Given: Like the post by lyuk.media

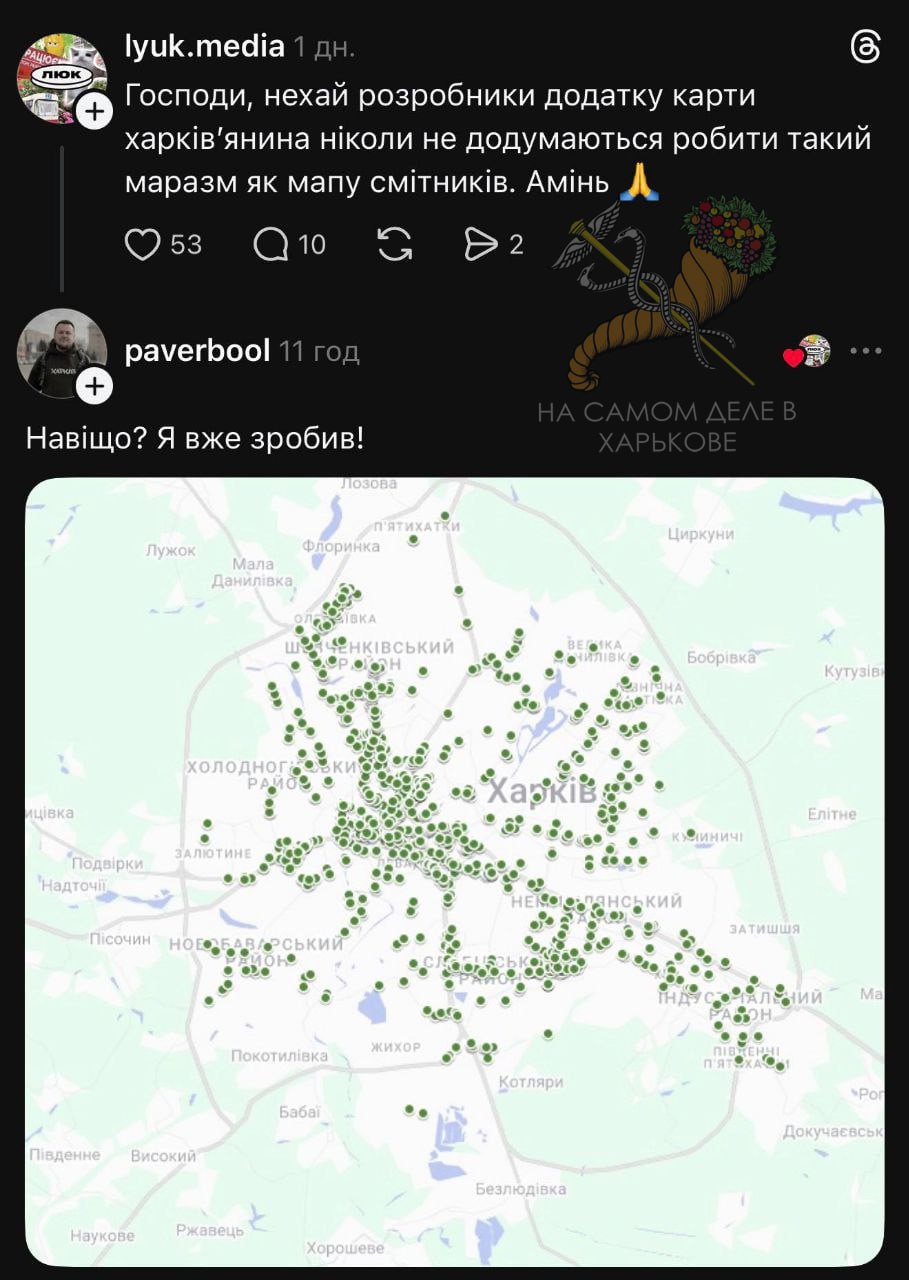Looking at the screenshot, I should point(142,244).
